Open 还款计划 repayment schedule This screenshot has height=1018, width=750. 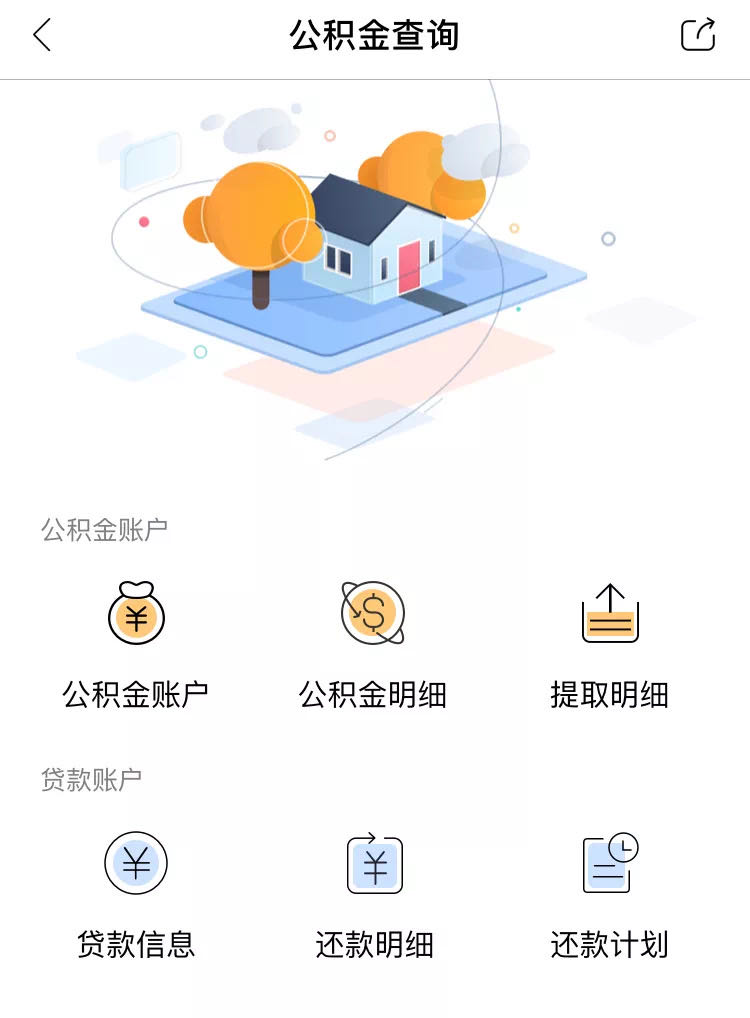610,941
